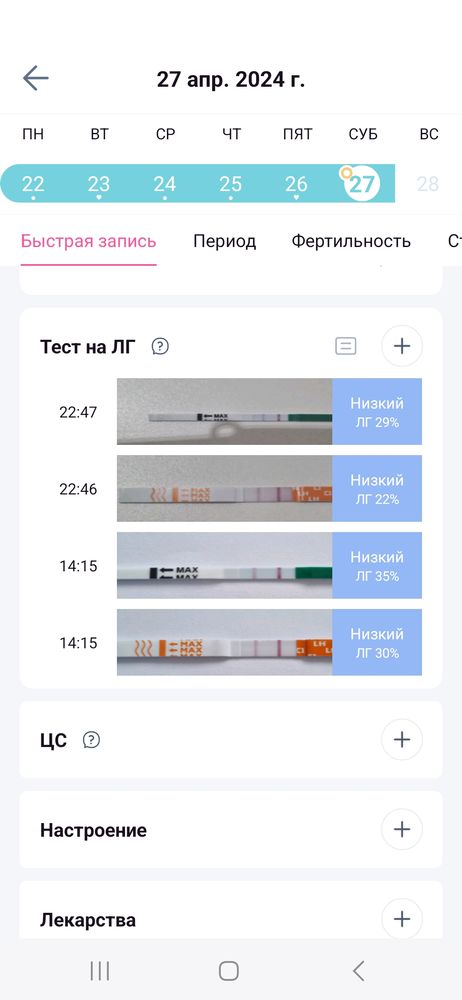The width and height of the screenshot is (462, 1000).
Task: Select Wednesday 24 in the calendar strip
Action: point(165,184)
